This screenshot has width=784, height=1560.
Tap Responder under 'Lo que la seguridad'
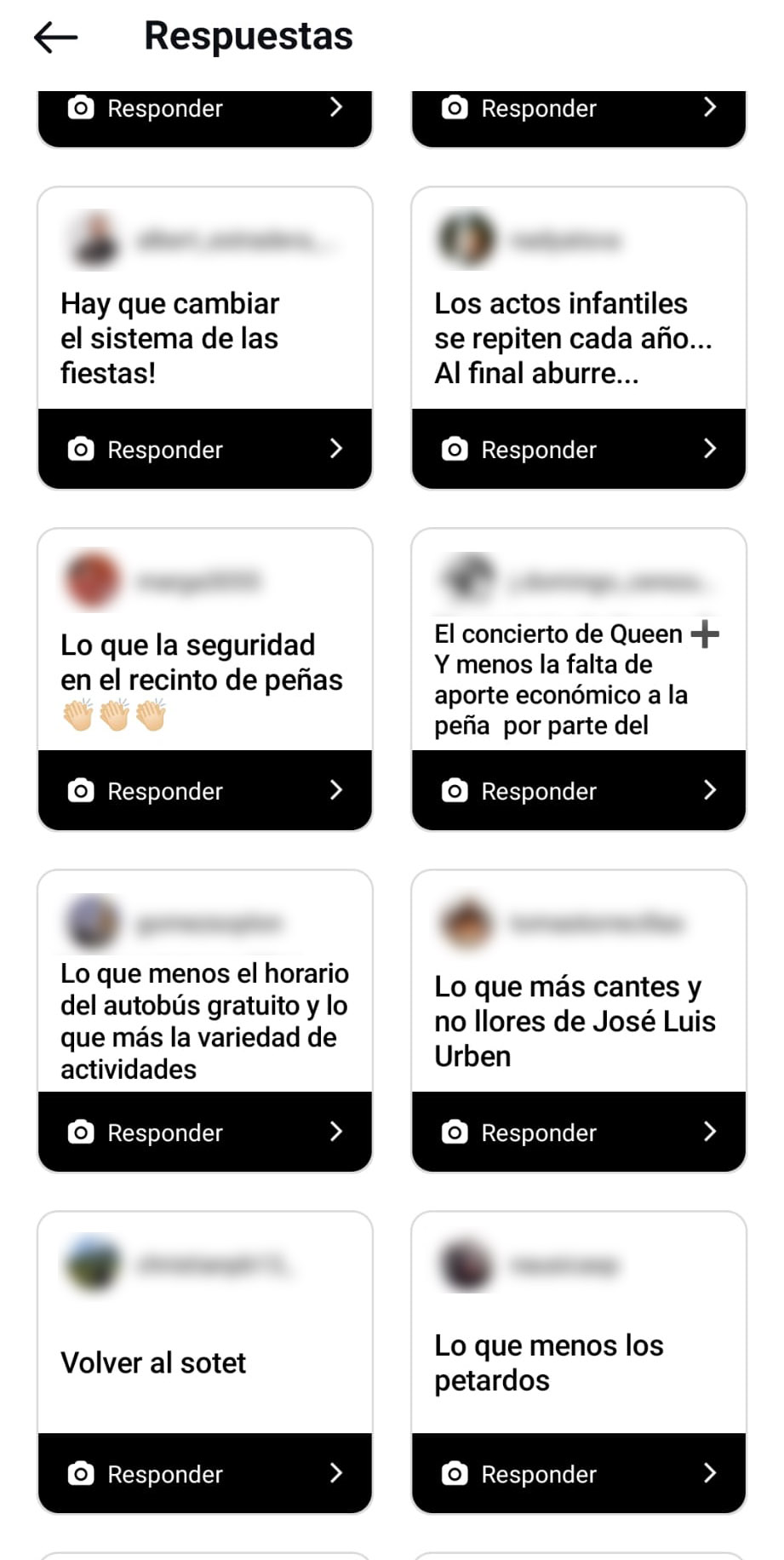204,790
